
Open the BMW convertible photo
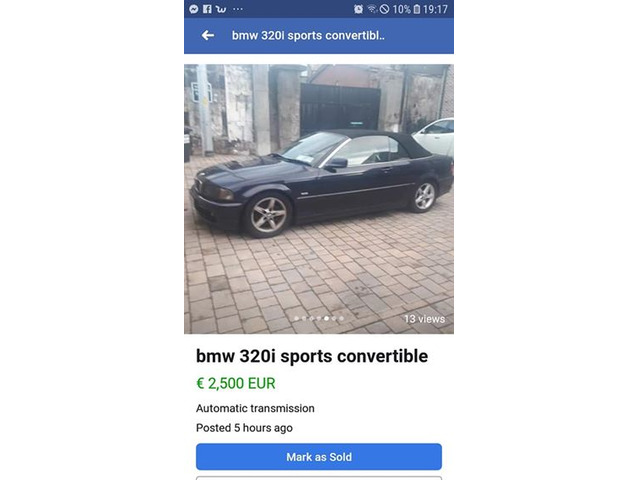(318, 198)
